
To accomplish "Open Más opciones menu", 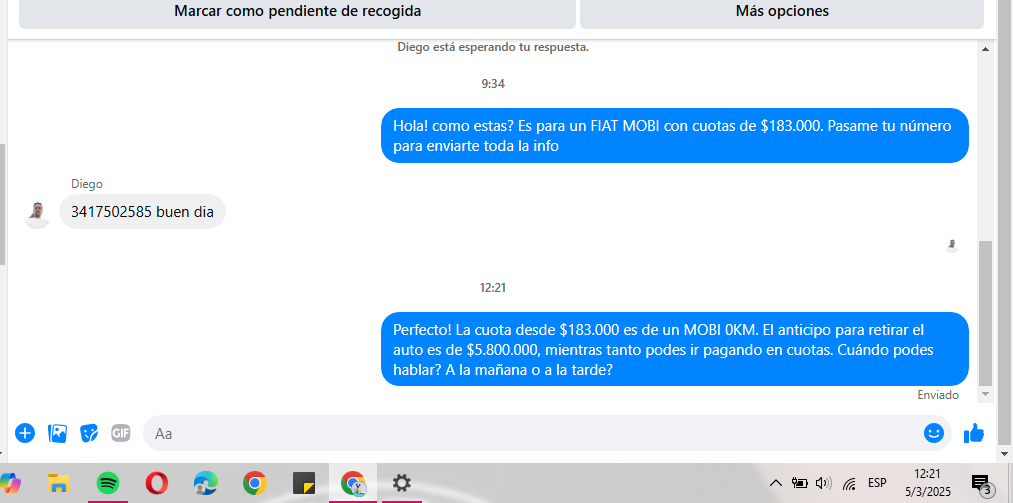I will coord(781,12).
